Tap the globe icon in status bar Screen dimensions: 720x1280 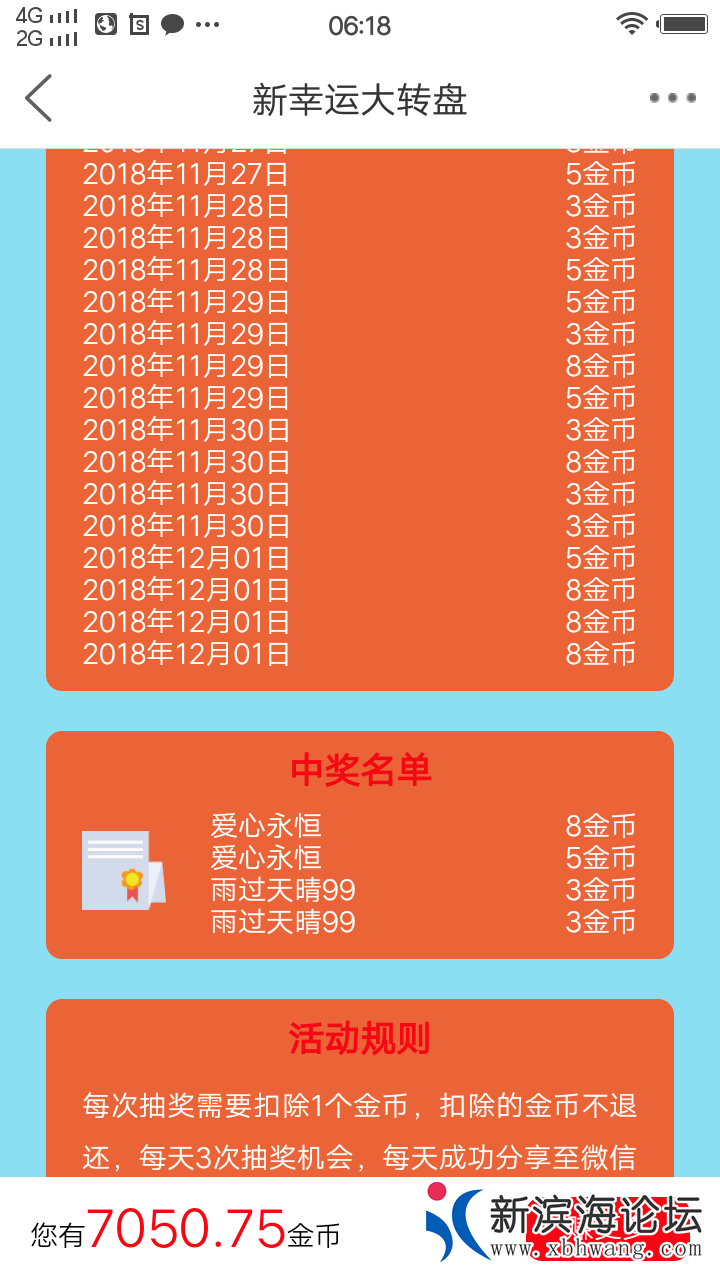coord(105,24)
